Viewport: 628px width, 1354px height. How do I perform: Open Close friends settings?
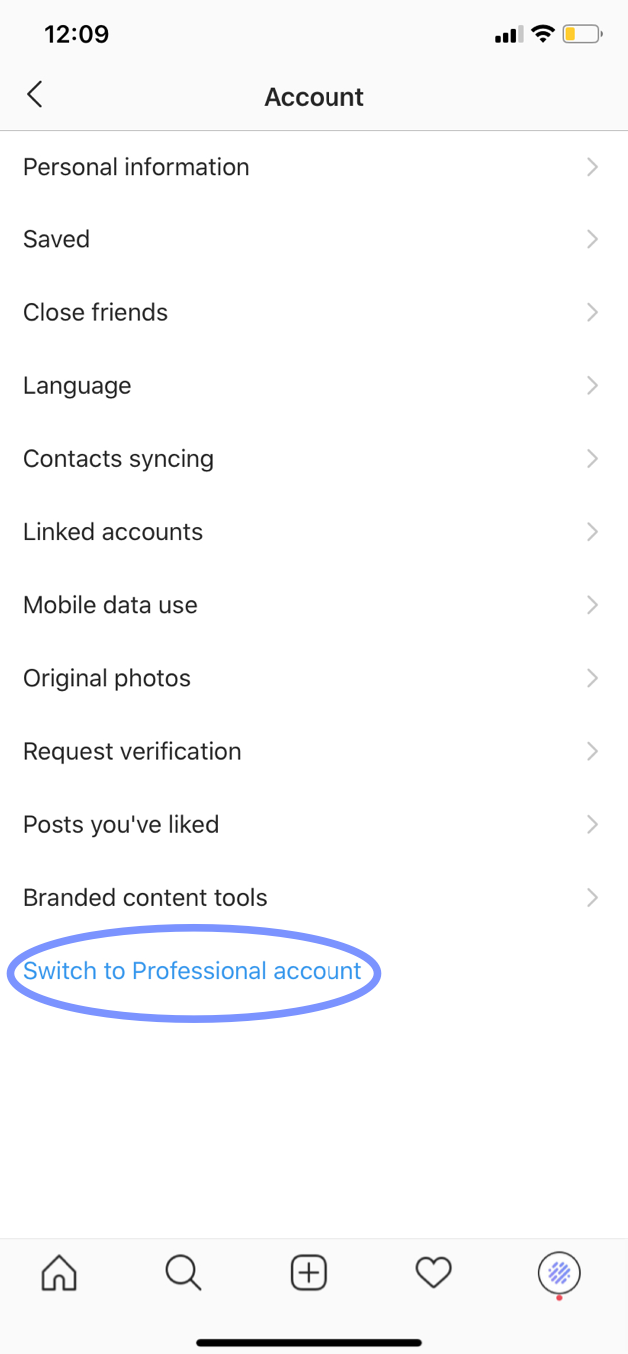(x=314, y=313)
